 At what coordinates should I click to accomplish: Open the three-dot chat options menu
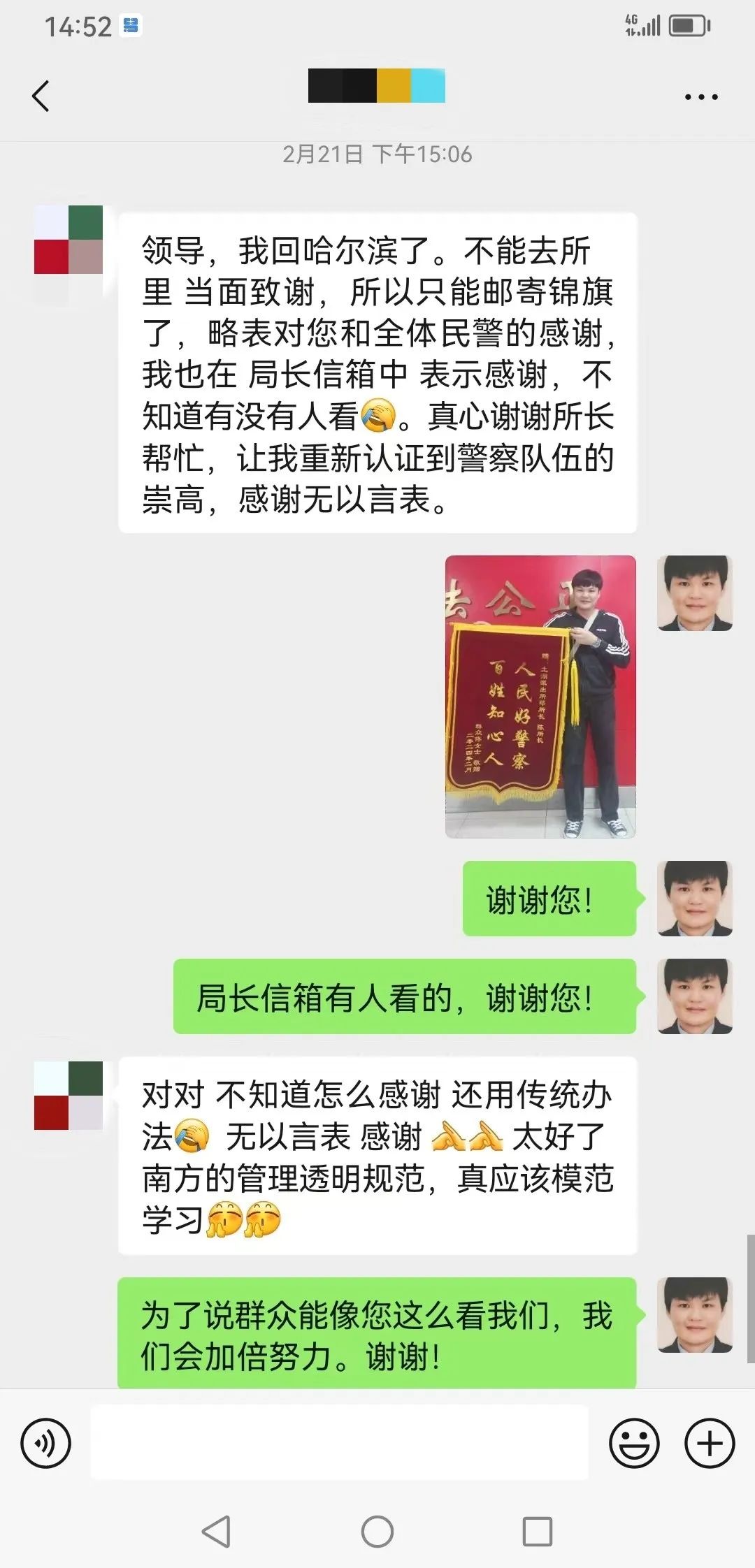coord(701,97)
